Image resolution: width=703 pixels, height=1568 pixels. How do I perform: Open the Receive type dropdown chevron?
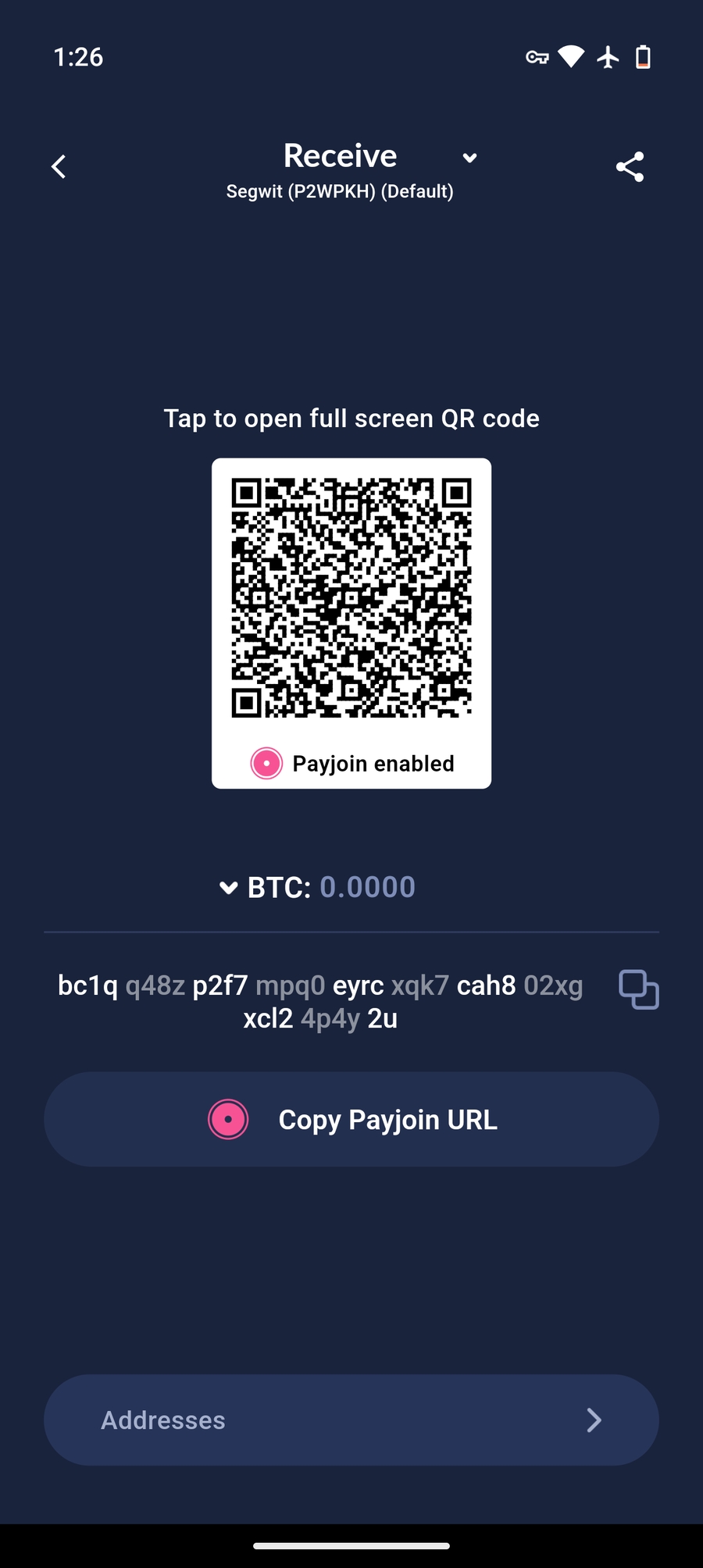pos(469,157)
